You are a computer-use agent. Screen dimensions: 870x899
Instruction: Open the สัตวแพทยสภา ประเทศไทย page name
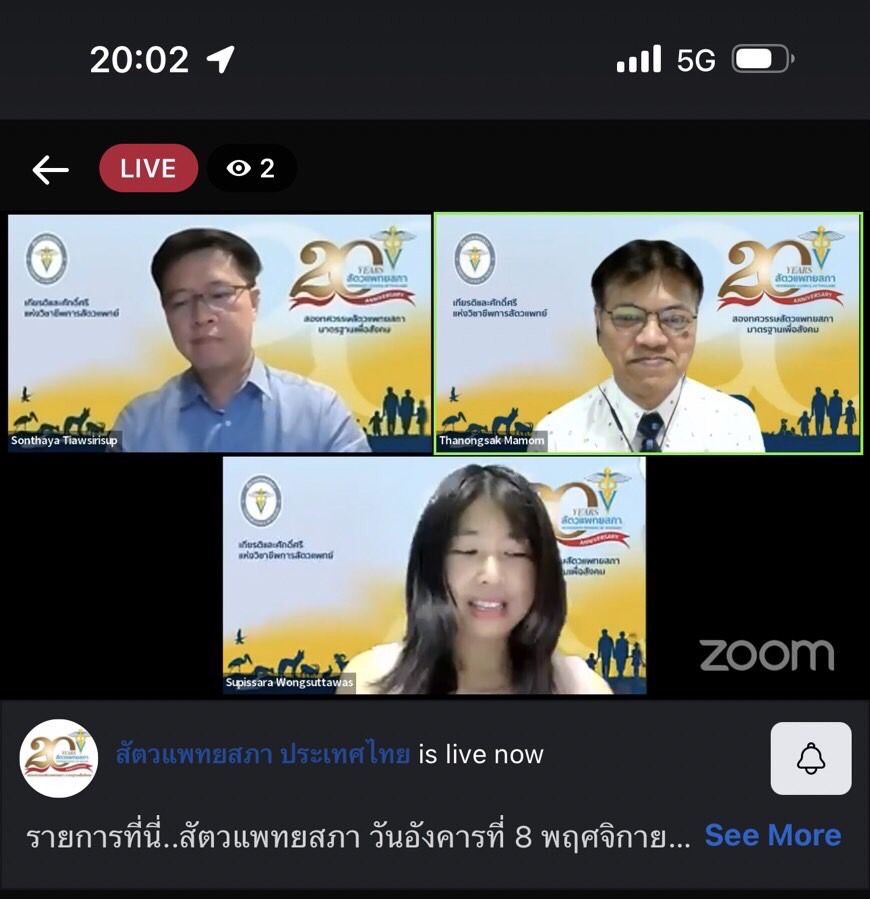262,754
